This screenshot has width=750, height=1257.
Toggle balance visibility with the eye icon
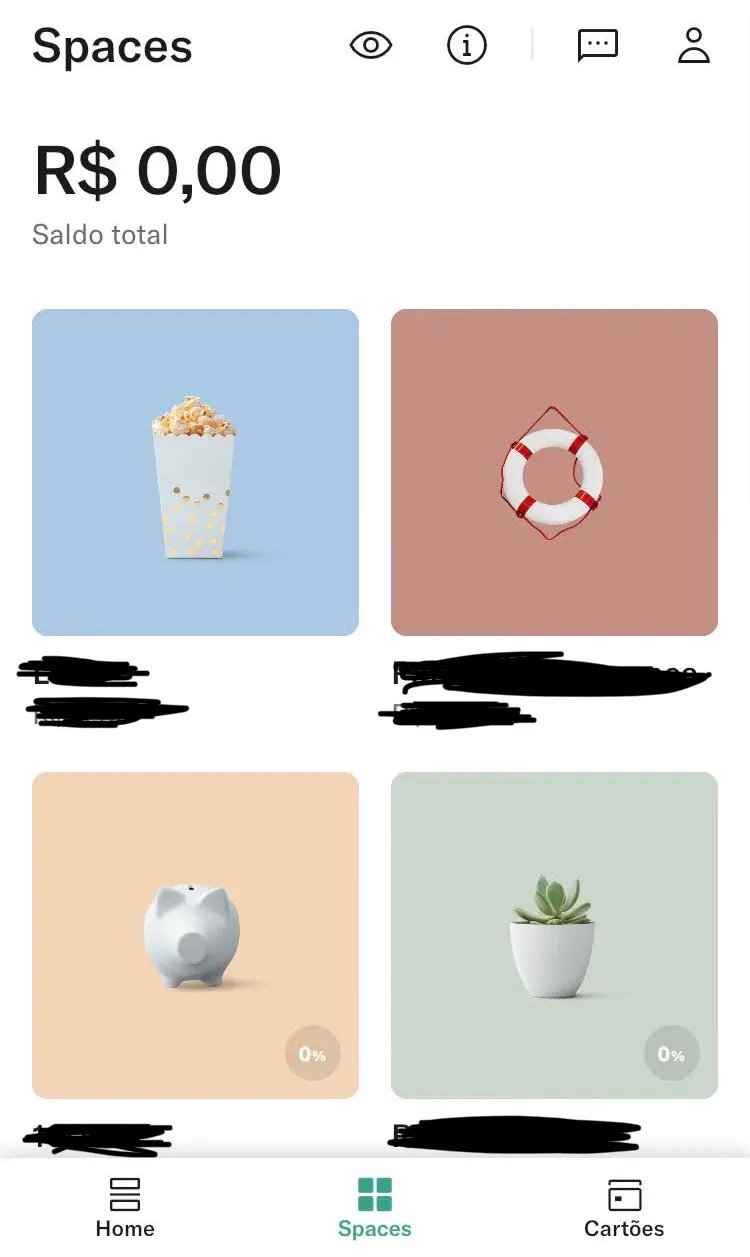[x=371, y=45]
